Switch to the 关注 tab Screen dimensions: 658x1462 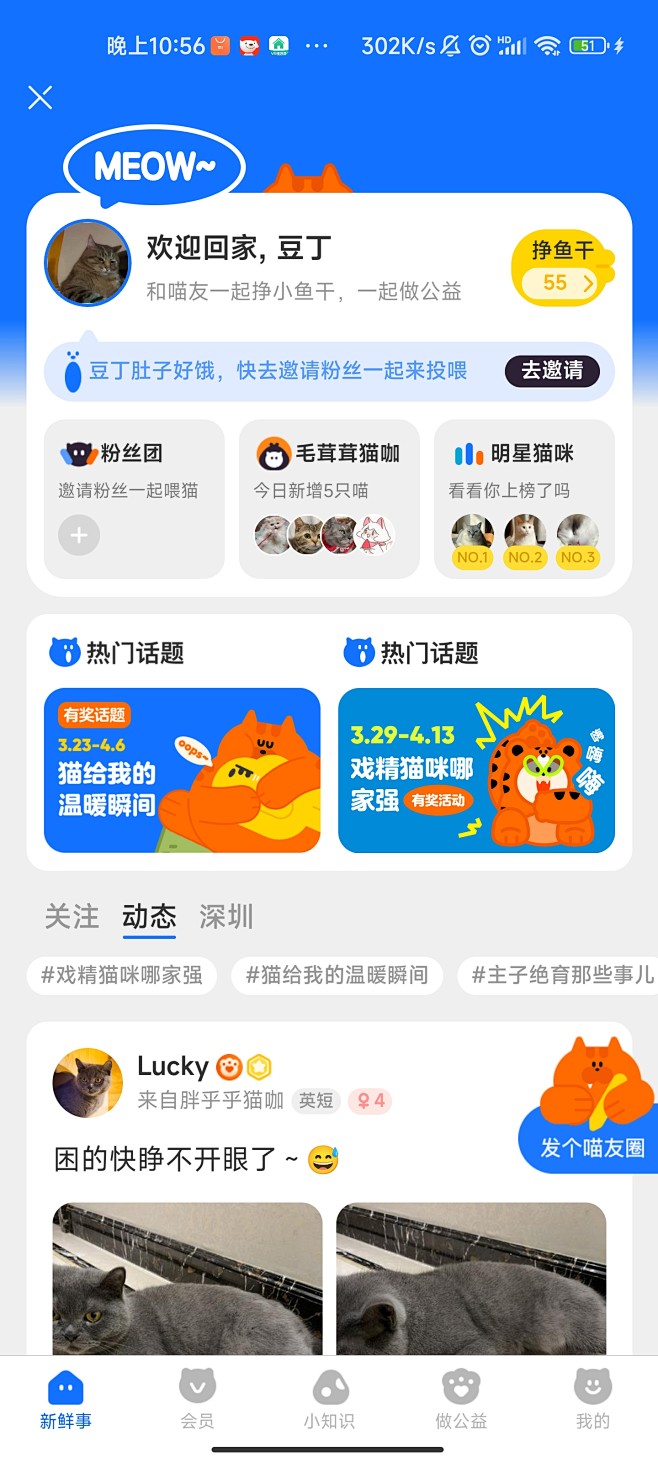pyautogui.click(x=72, y=916)
